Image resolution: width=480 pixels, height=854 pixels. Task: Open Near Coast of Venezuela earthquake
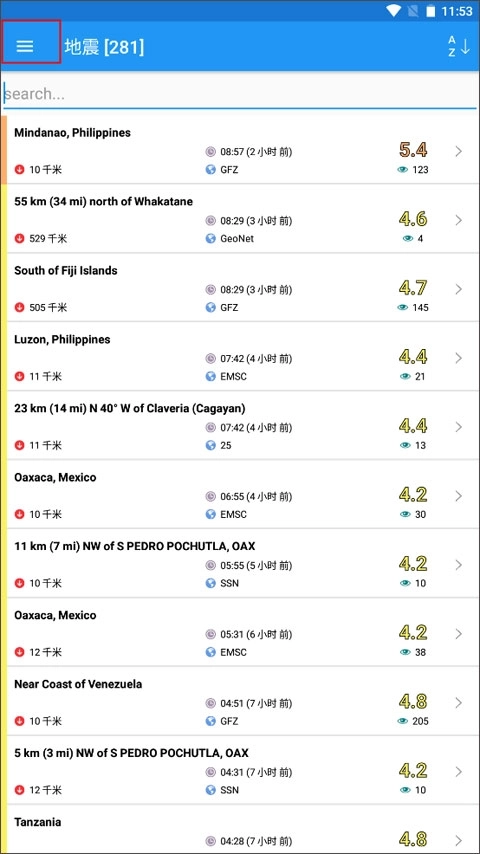pos(240,701)
